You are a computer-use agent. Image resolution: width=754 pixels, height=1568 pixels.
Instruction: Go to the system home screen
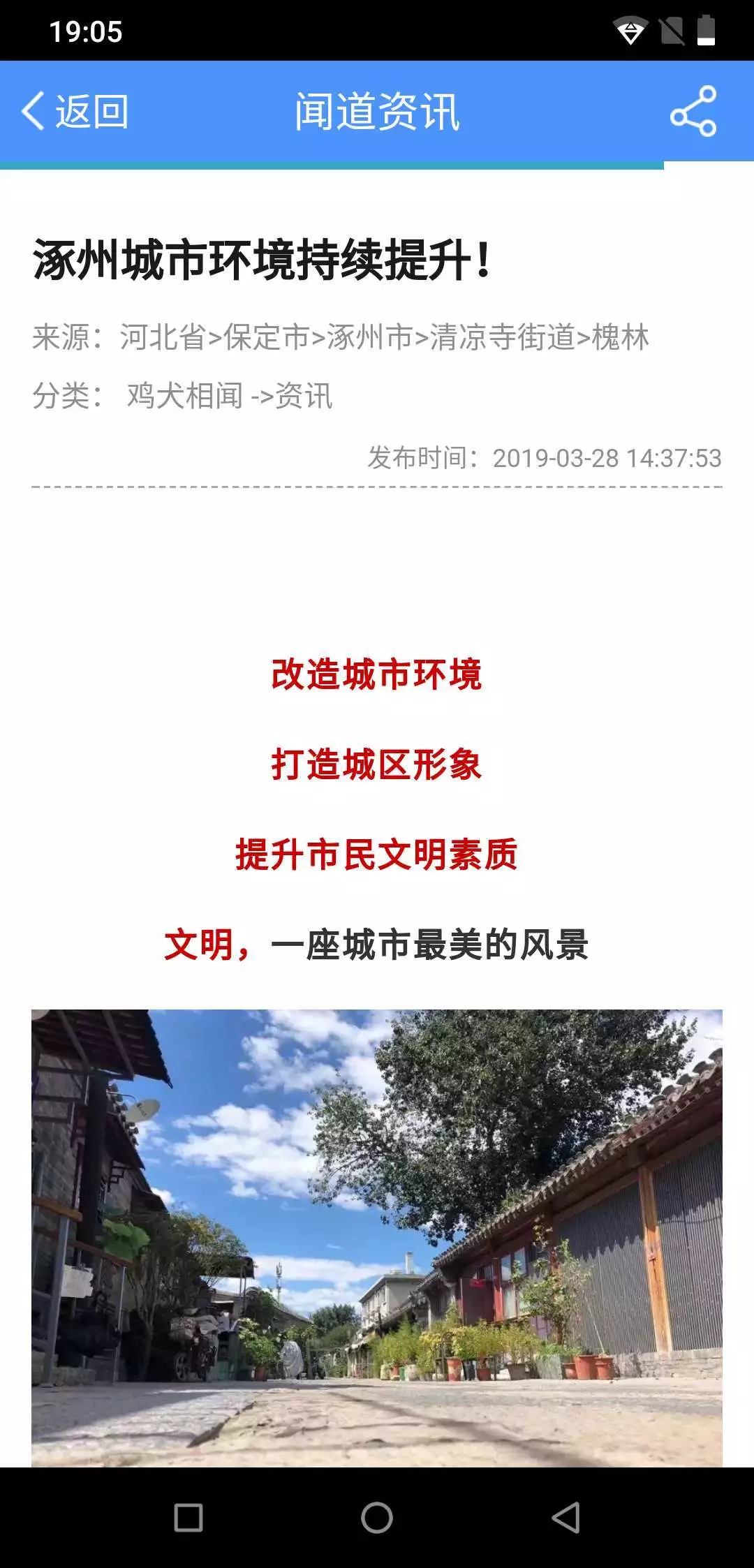click(377, 1517)
